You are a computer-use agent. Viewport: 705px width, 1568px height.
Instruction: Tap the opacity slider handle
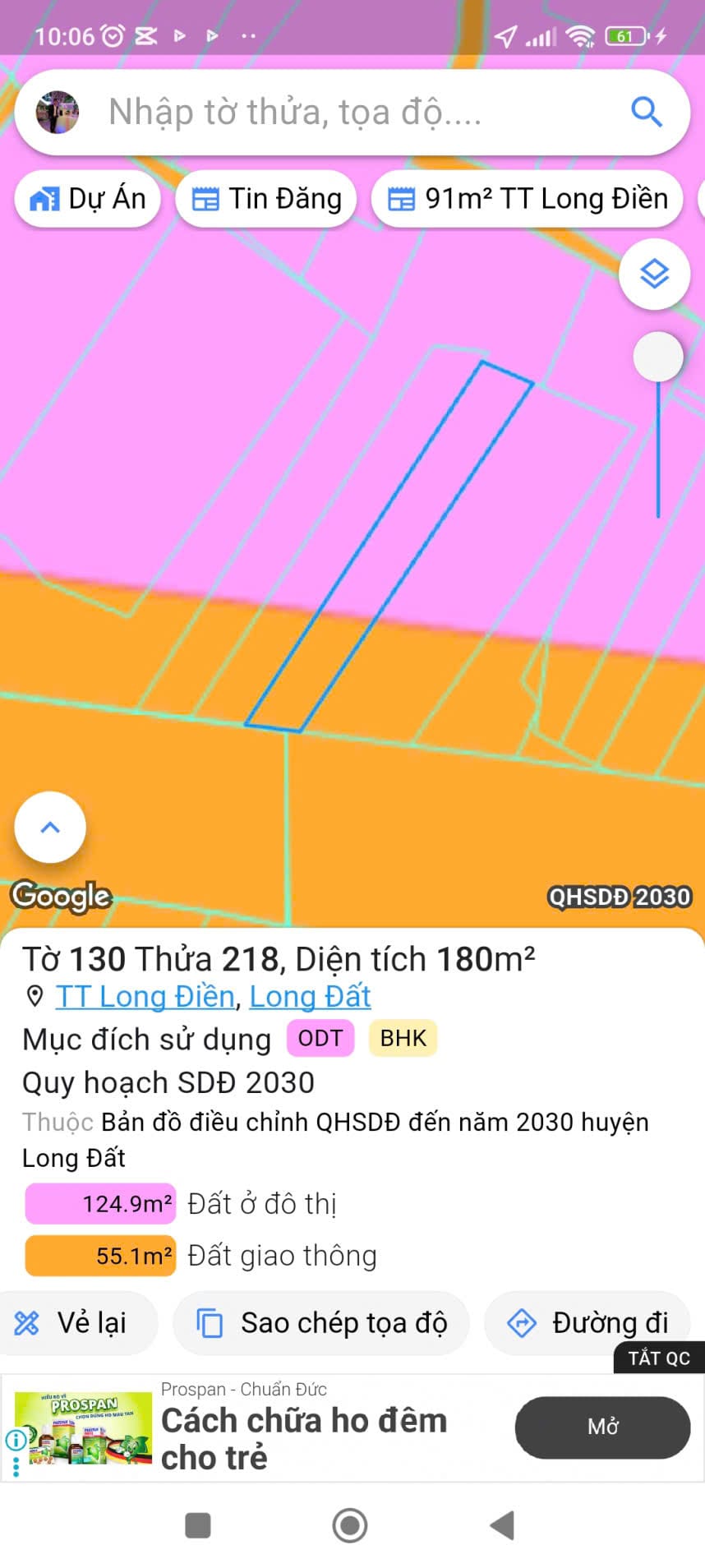tap(658, 357)
